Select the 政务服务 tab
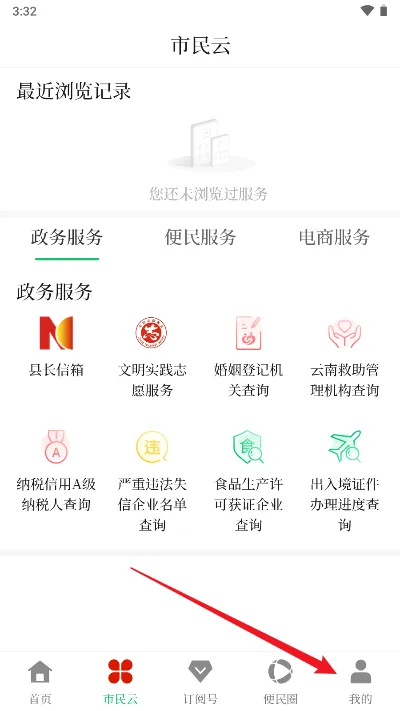Screen dimensions: 400x711 (67, 237)
